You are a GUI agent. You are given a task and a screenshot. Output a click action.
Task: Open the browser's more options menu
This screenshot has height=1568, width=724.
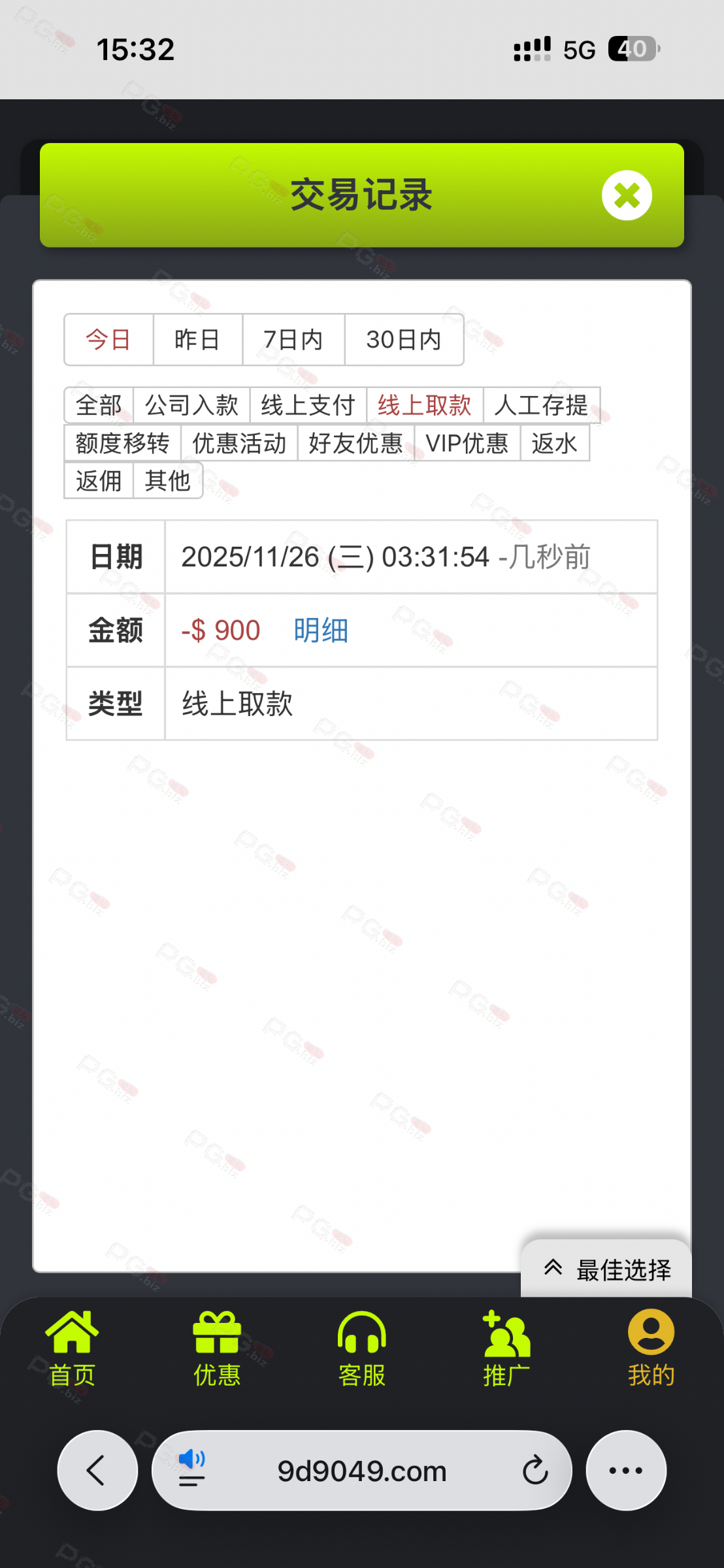coord(625,1471)
